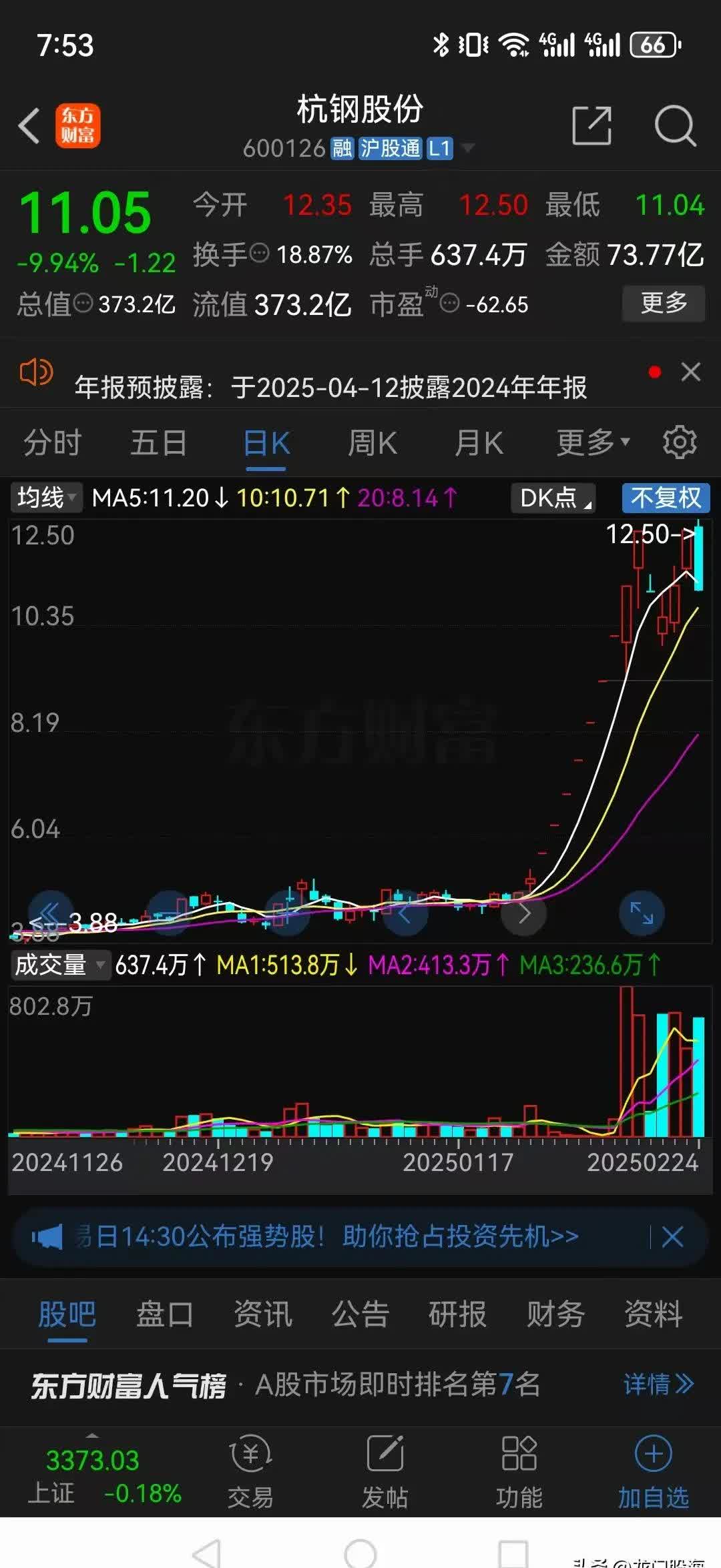
Task: Open the stock search
Action: coord(676,125)
